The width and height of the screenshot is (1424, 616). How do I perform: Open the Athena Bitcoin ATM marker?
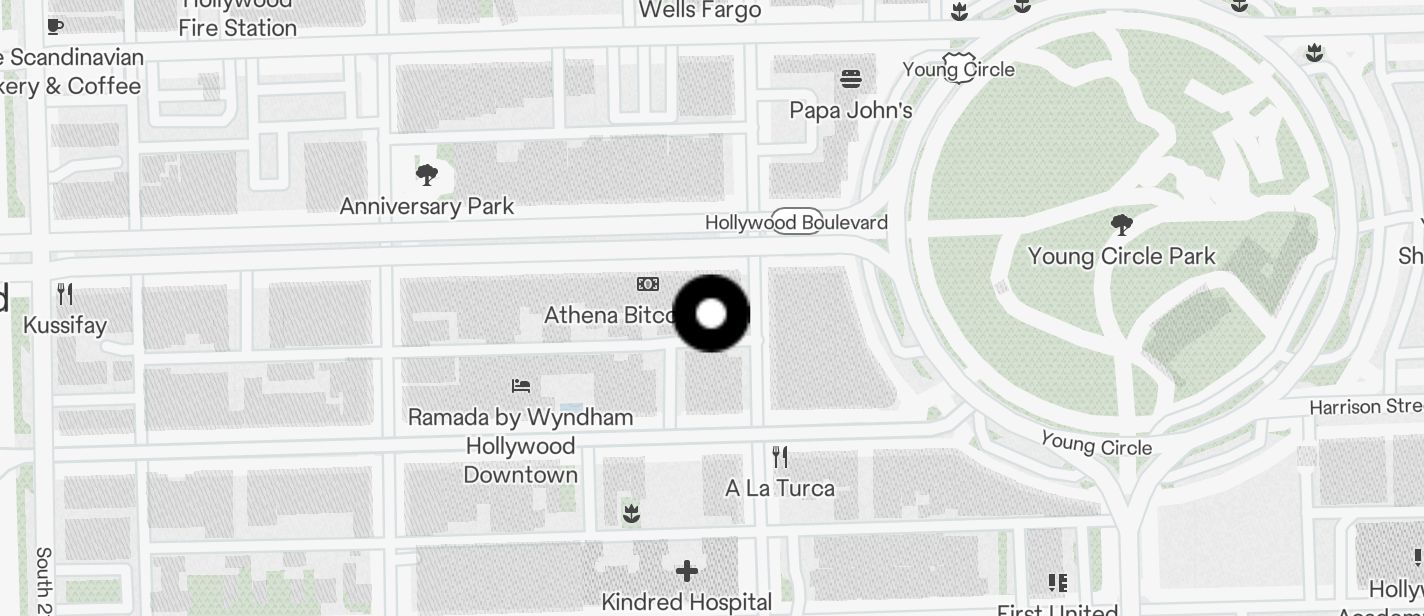(648, 285)
